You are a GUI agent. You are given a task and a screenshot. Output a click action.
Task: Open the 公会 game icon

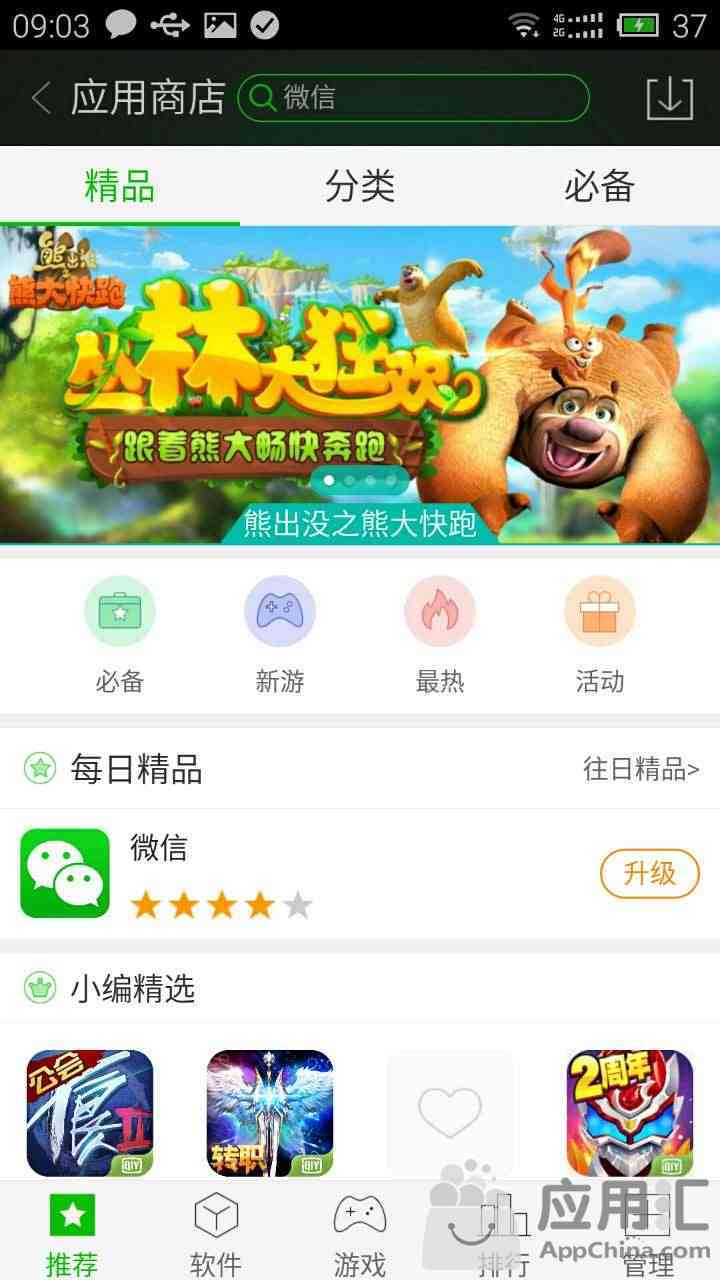click(x=90, y=1113)
